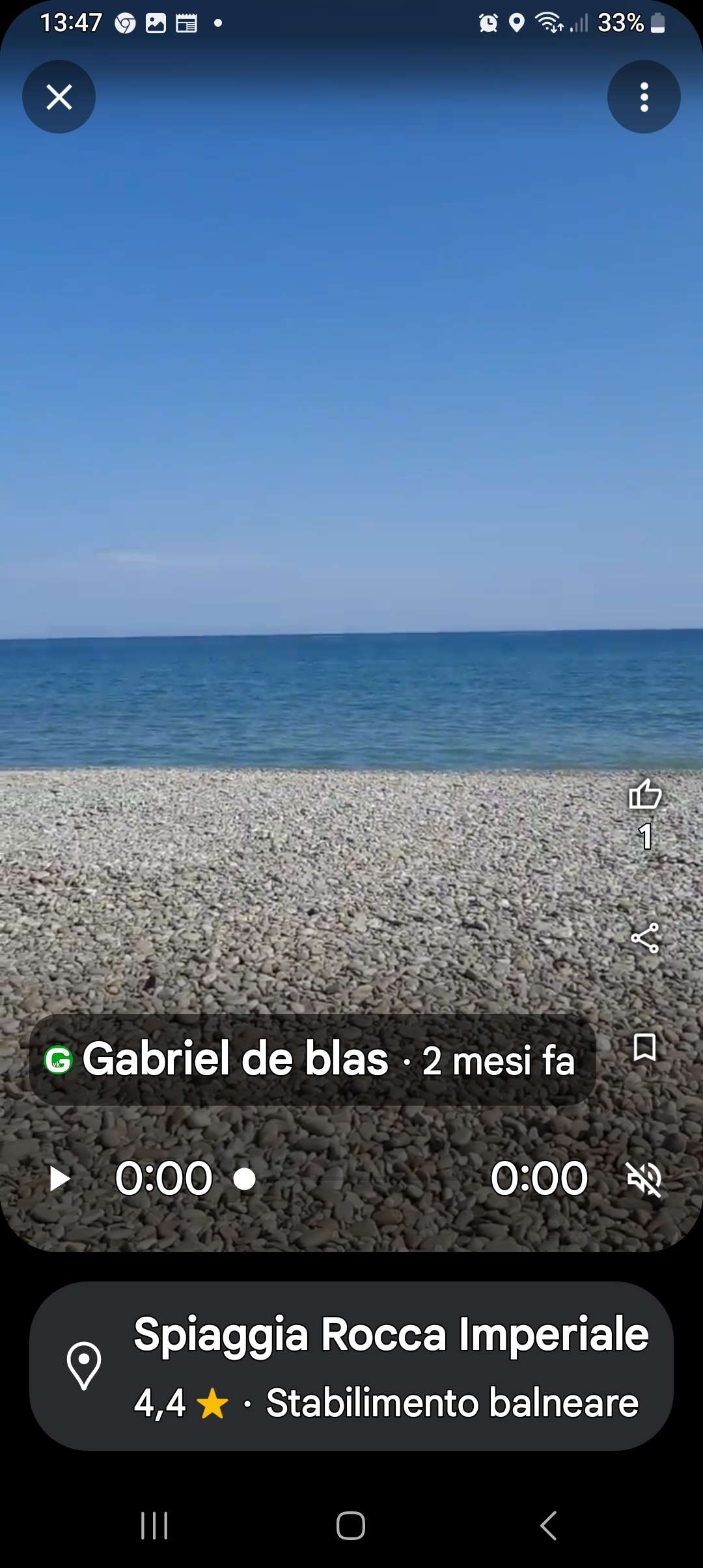The height and width of the screenshot is (1568, 703).
Task: Go back with the system back button
Action: 548,1525
